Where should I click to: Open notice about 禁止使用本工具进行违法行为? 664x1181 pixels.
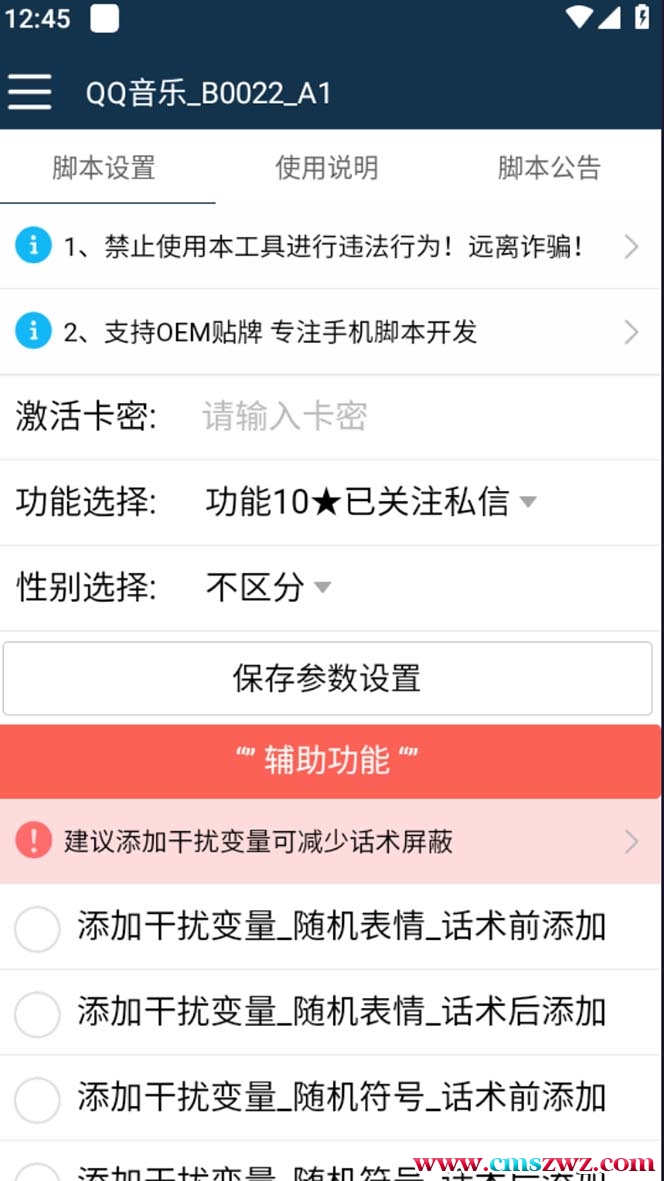click(x=330, y=246)
